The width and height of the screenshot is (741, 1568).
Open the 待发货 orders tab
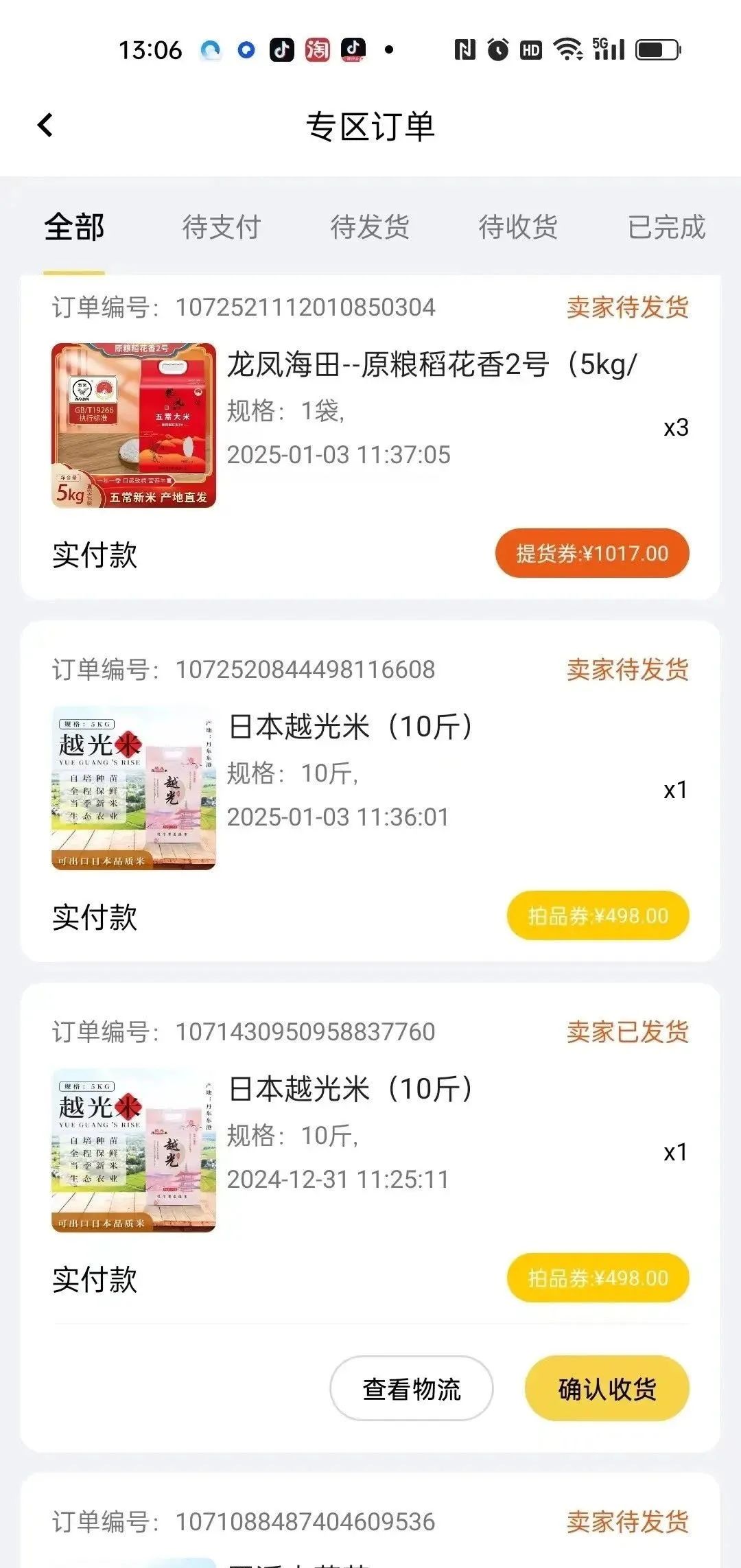[370, 226]
